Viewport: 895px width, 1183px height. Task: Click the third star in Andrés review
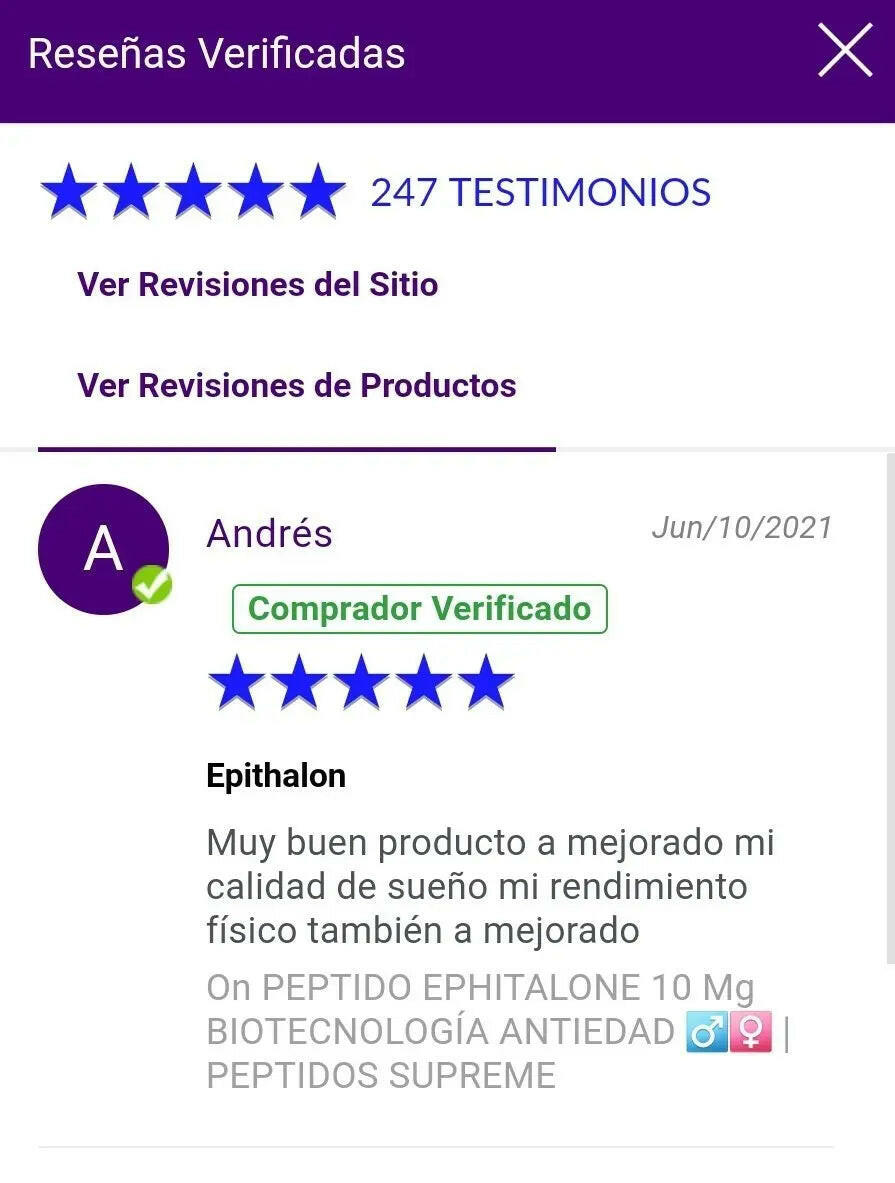coord(361,681)
